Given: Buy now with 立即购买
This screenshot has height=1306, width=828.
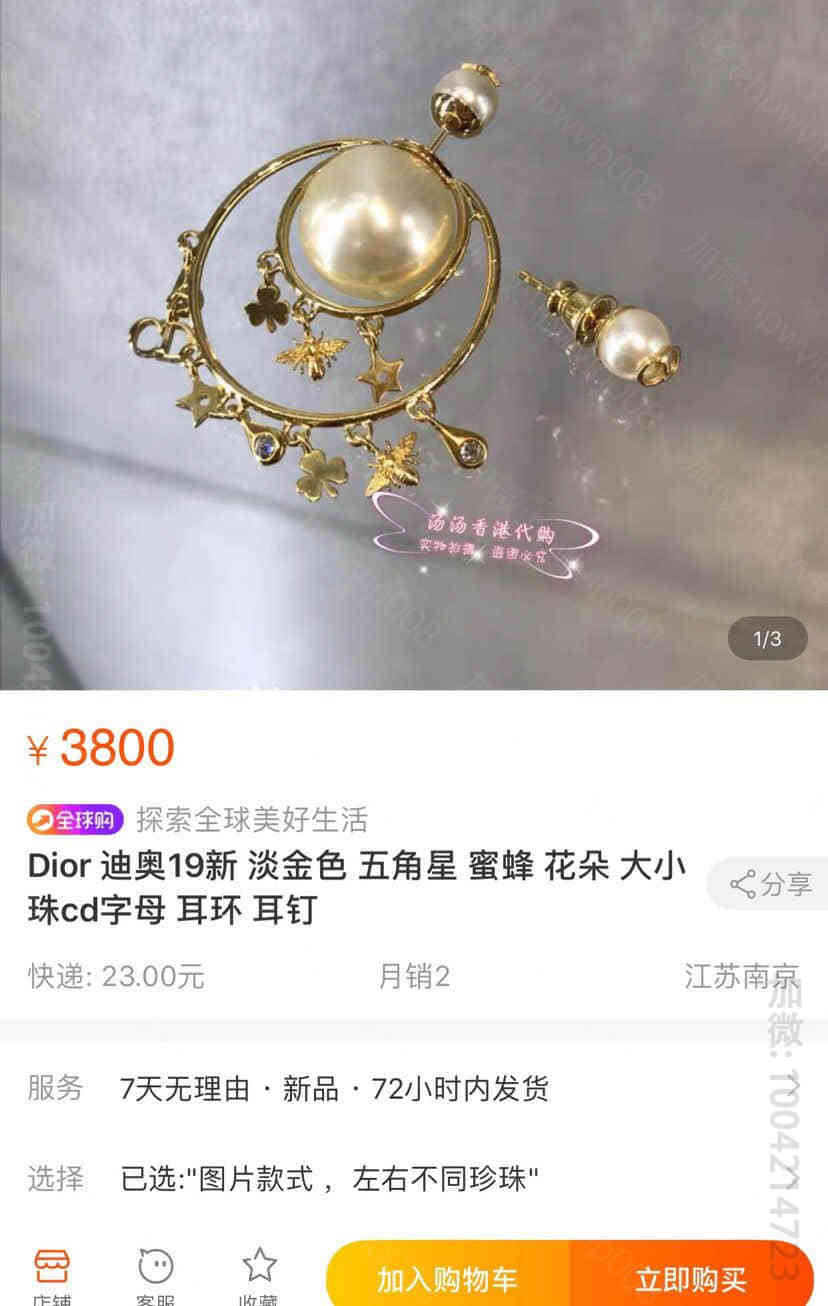Looking at the screenshot, I should click(692, 1278).
